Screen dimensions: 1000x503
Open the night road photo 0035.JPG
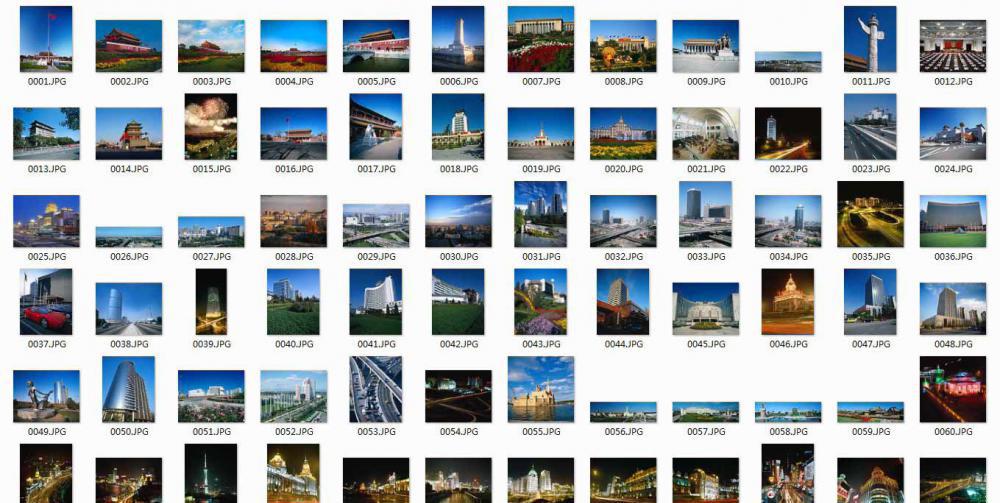(x=870, y=214)
